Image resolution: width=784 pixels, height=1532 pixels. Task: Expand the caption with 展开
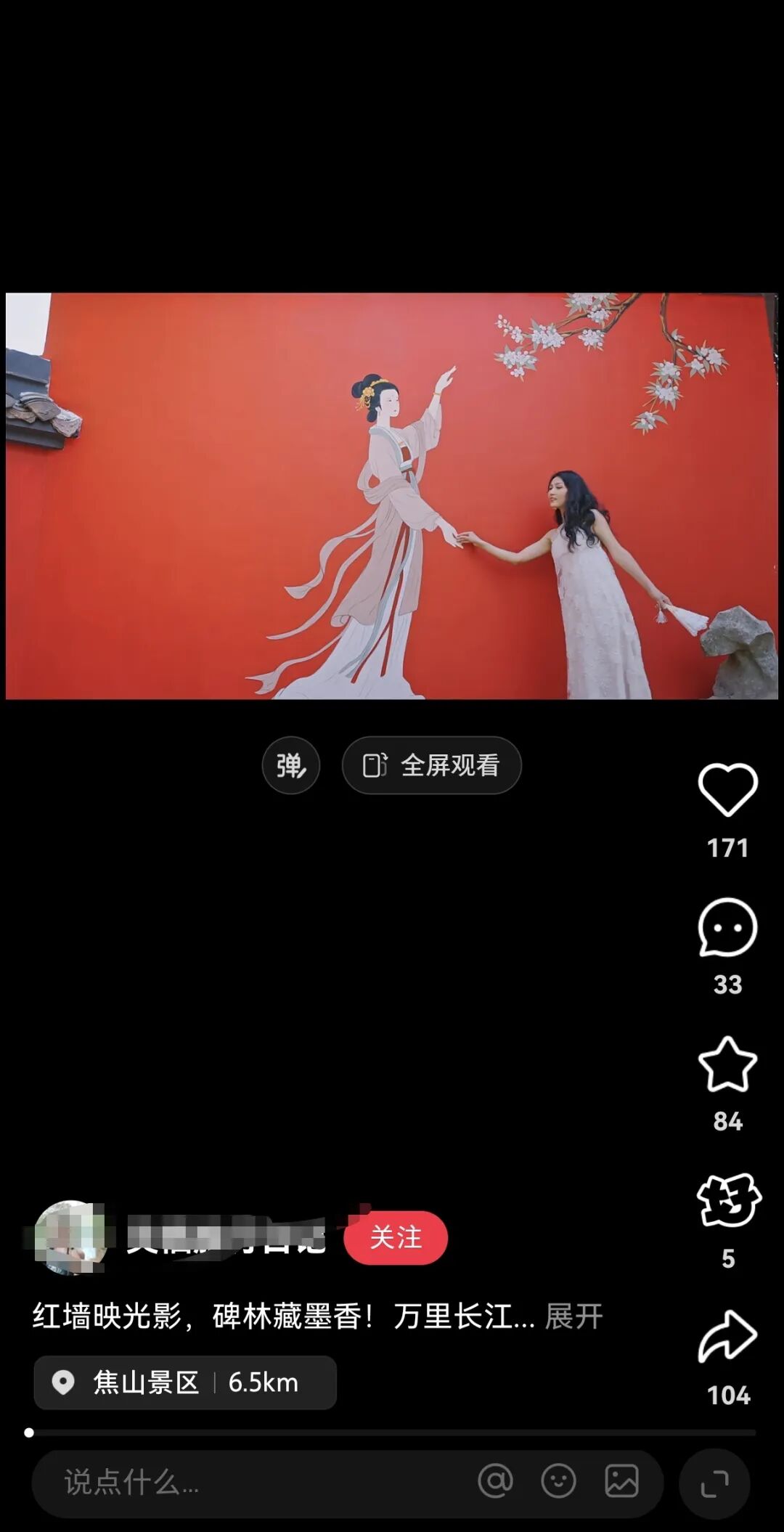coord(573,1316)
